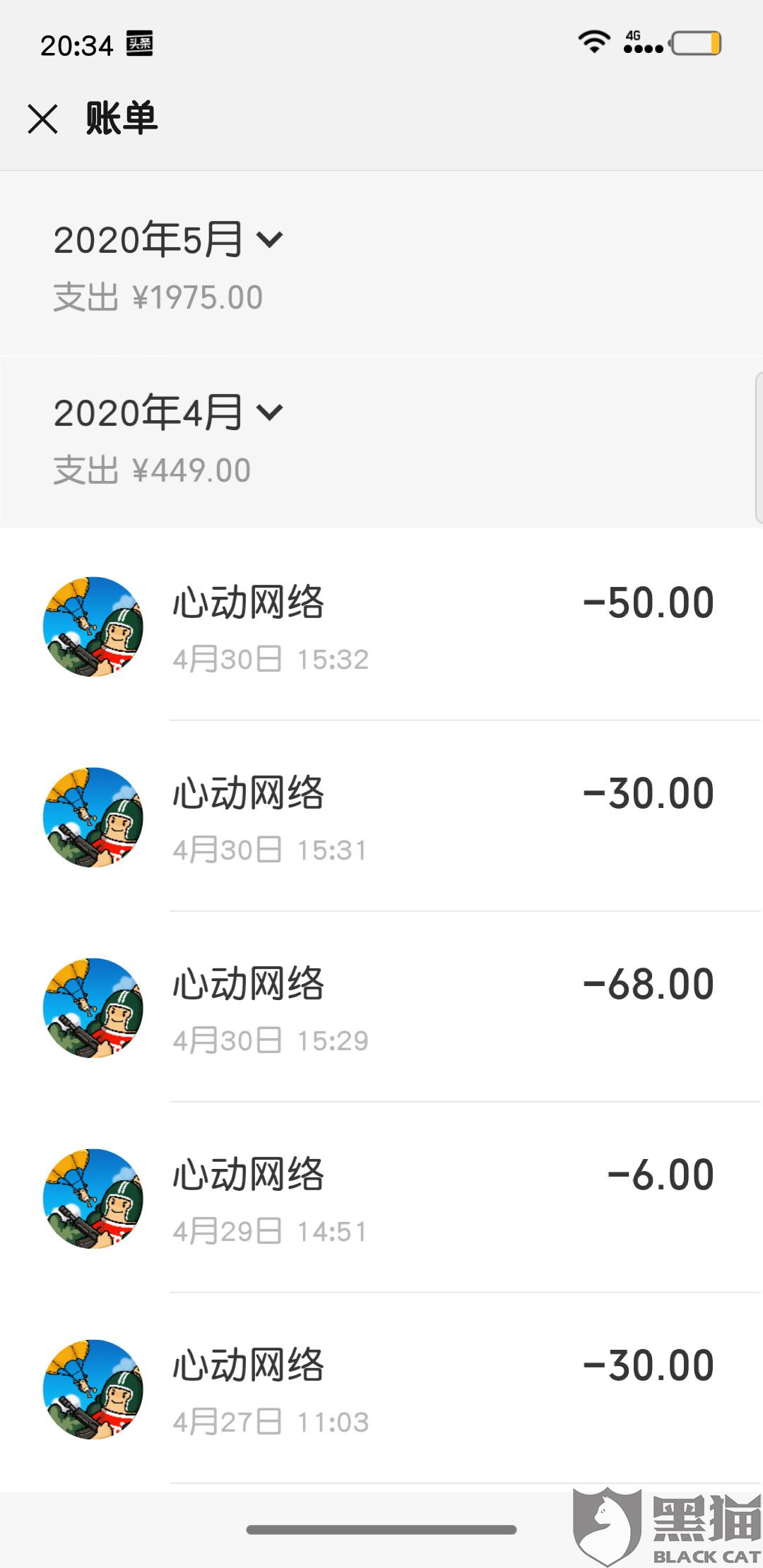Select the -68.00 心动网络 transaction
The height and width of the screenshot is (1568, 763).
point(381,1007)
